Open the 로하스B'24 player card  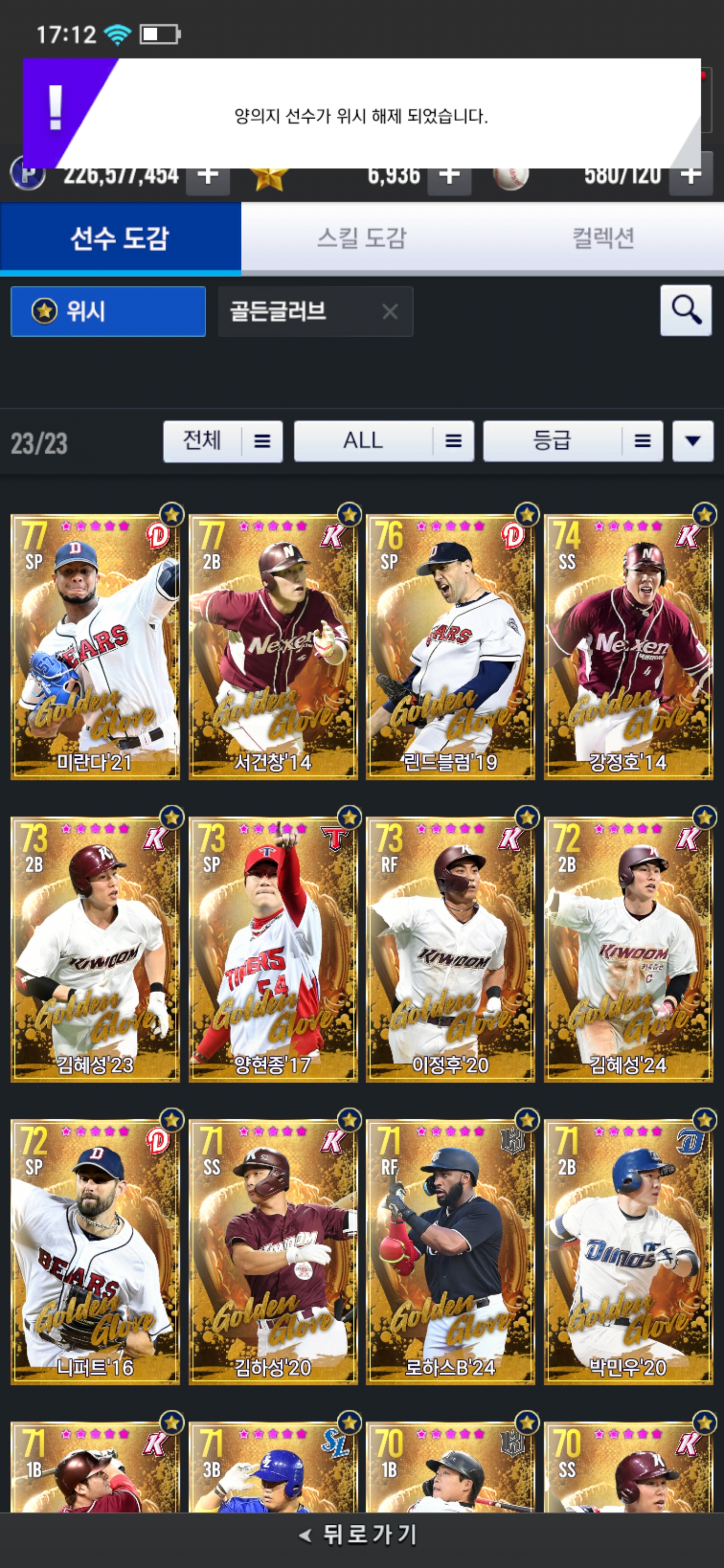(x=450, y=1251)
